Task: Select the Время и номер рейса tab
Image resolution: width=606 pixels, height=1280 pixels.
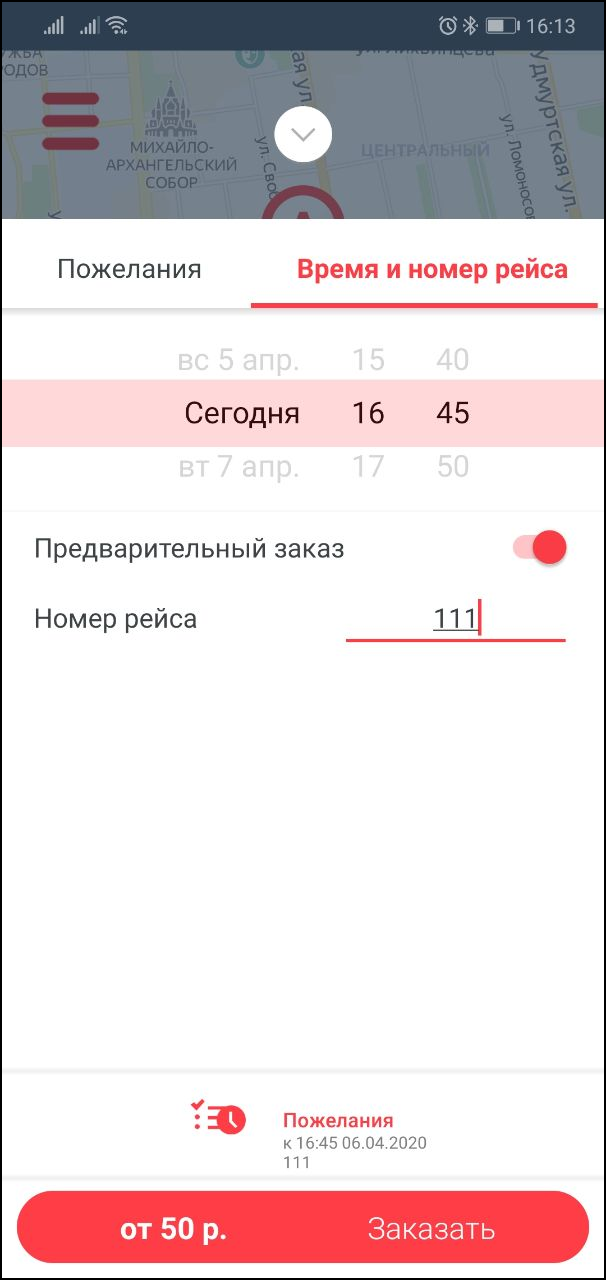Action: pyautogui.click(x=432, y=269)
